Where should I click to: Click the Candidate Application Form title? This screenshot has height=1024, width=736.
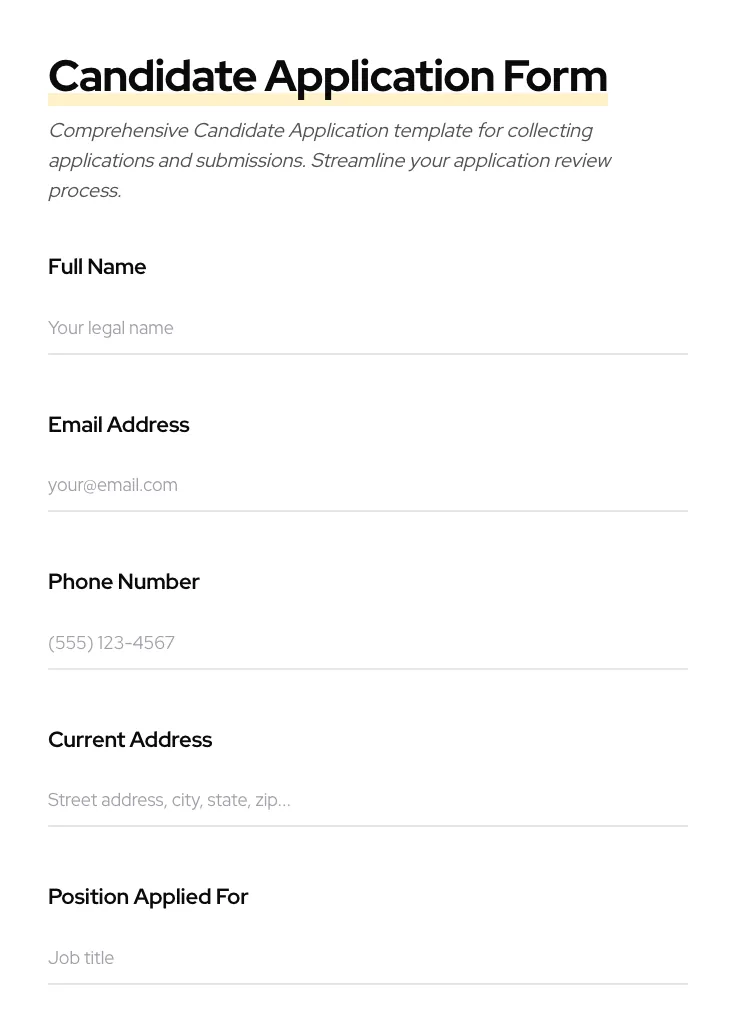point(328,75)
